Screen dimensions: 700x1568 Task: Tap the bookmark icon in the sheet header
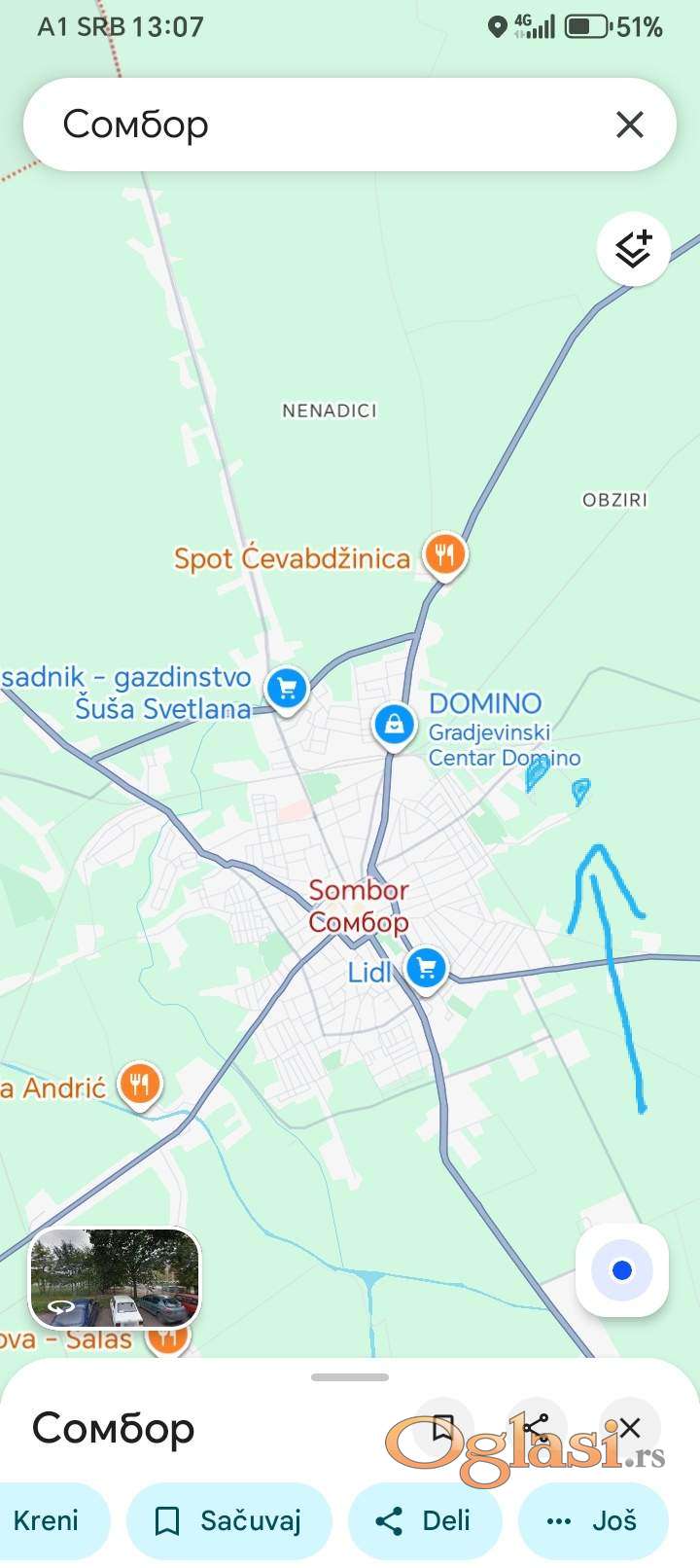coord(443,1428)
